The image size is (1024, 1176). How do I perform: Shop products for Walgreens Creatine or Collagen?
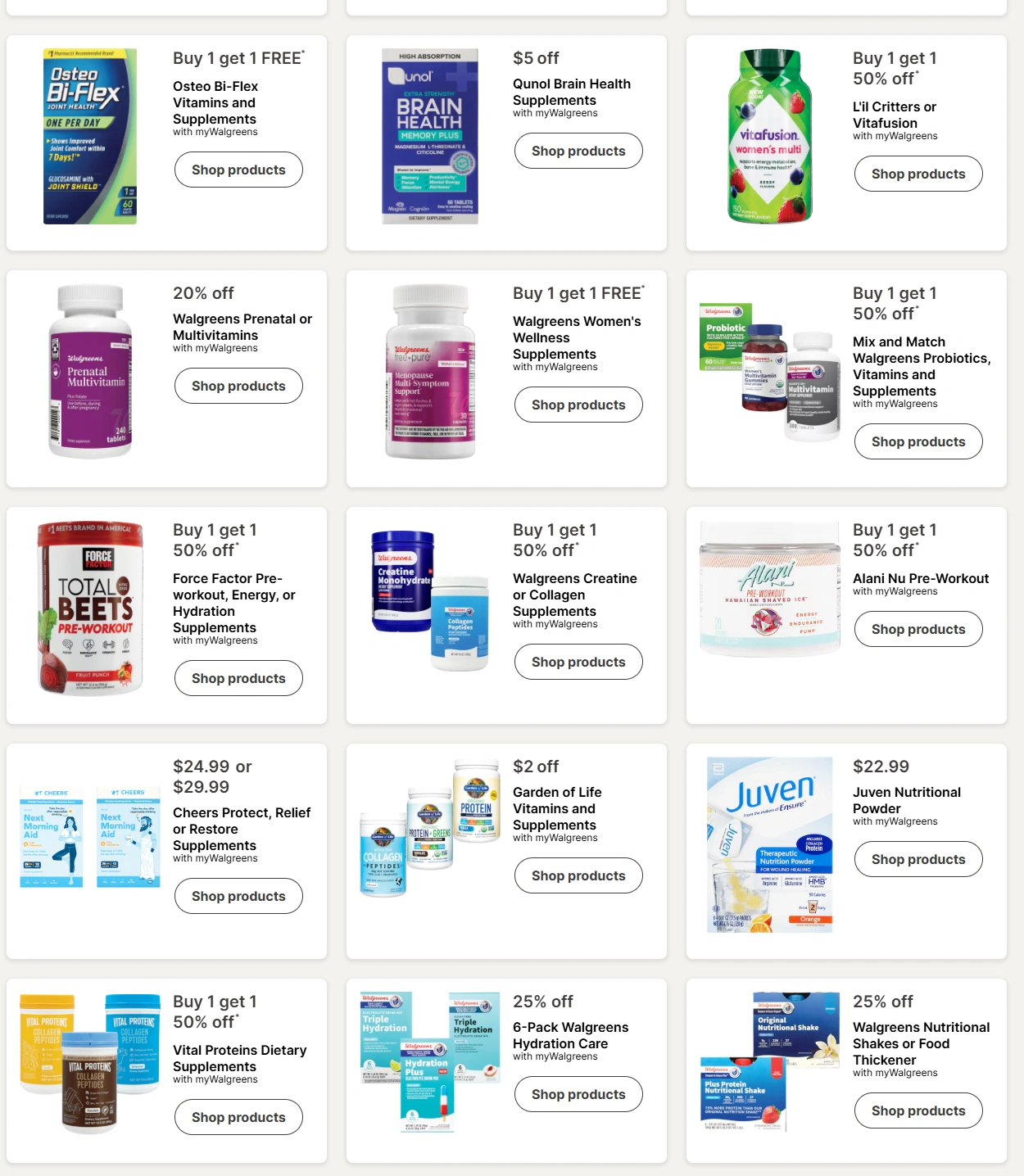point(578,662)
